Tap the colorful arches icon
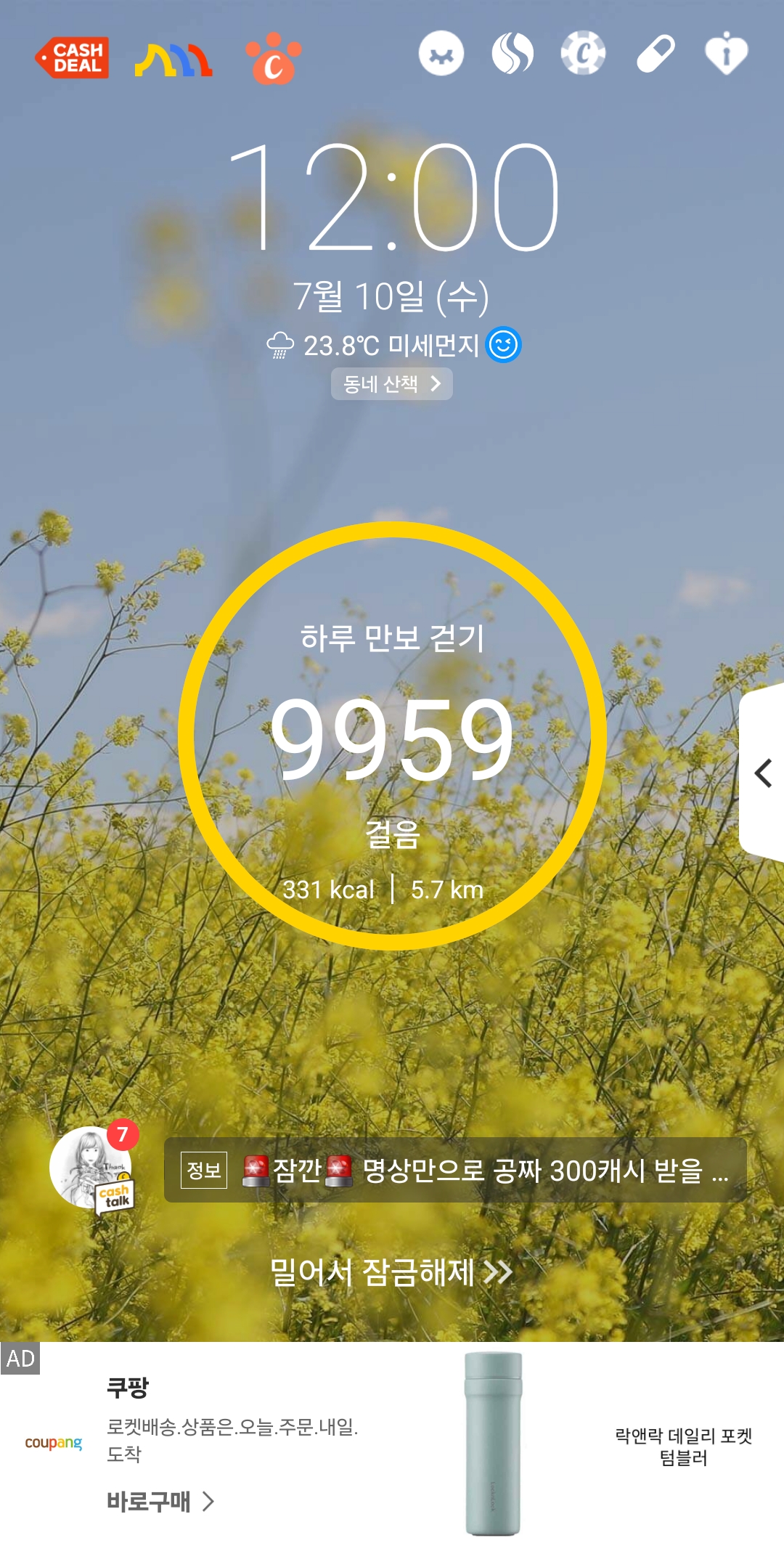 click(173, 60)
